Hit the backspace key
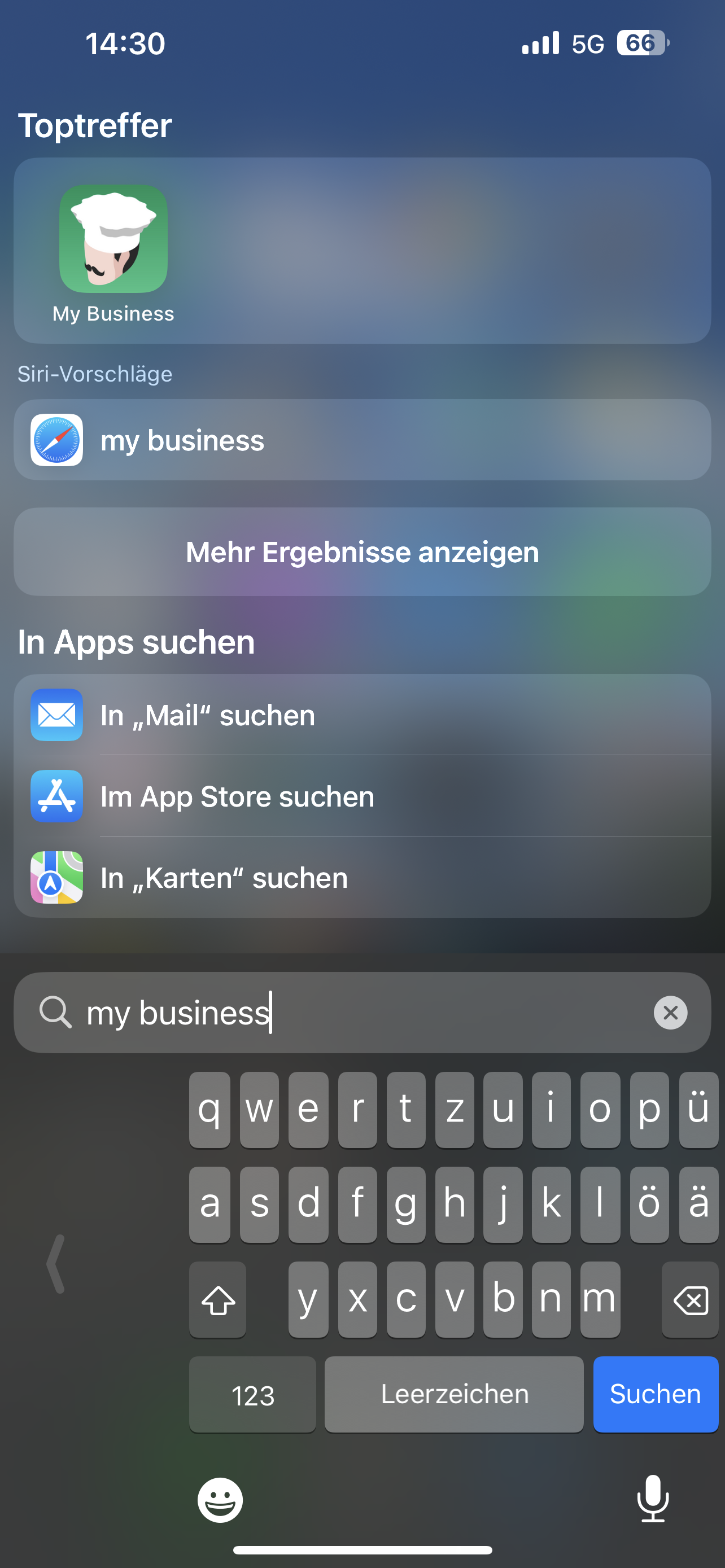Screen dimensions: 725x1568 point(689,1300)
